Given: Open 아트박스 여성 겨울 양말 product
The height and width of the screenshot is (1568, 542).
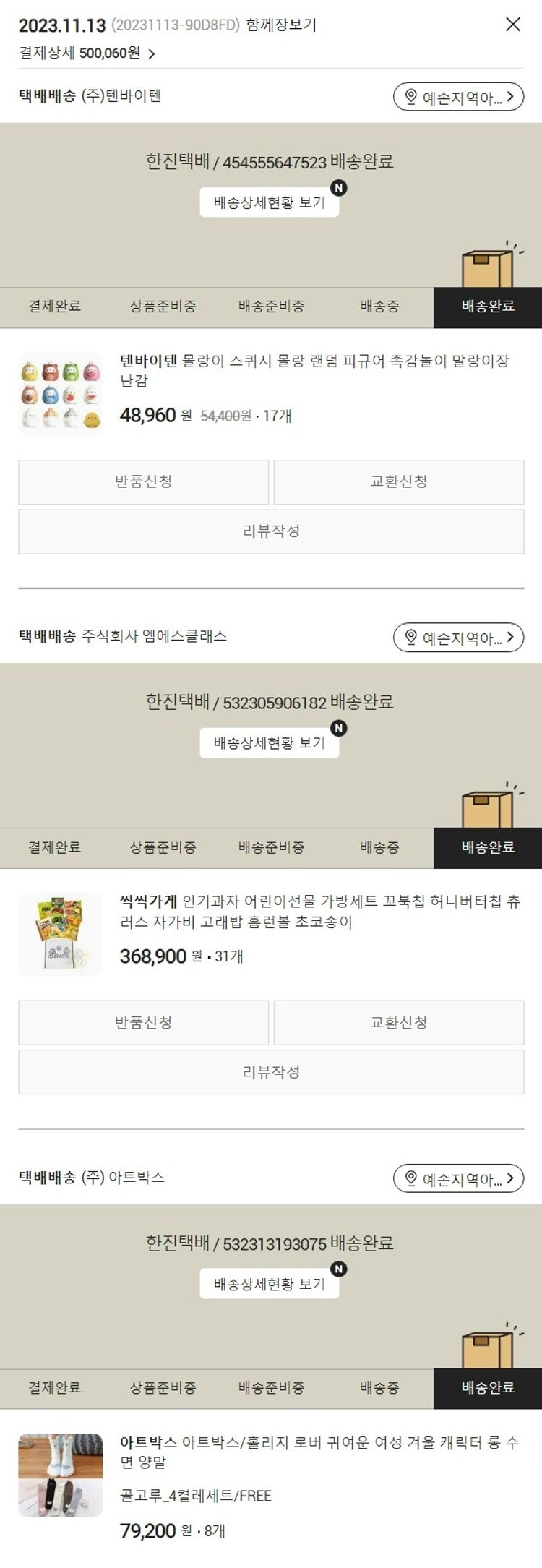Looking at the screenshot, I should click(x=319, y=1452).
